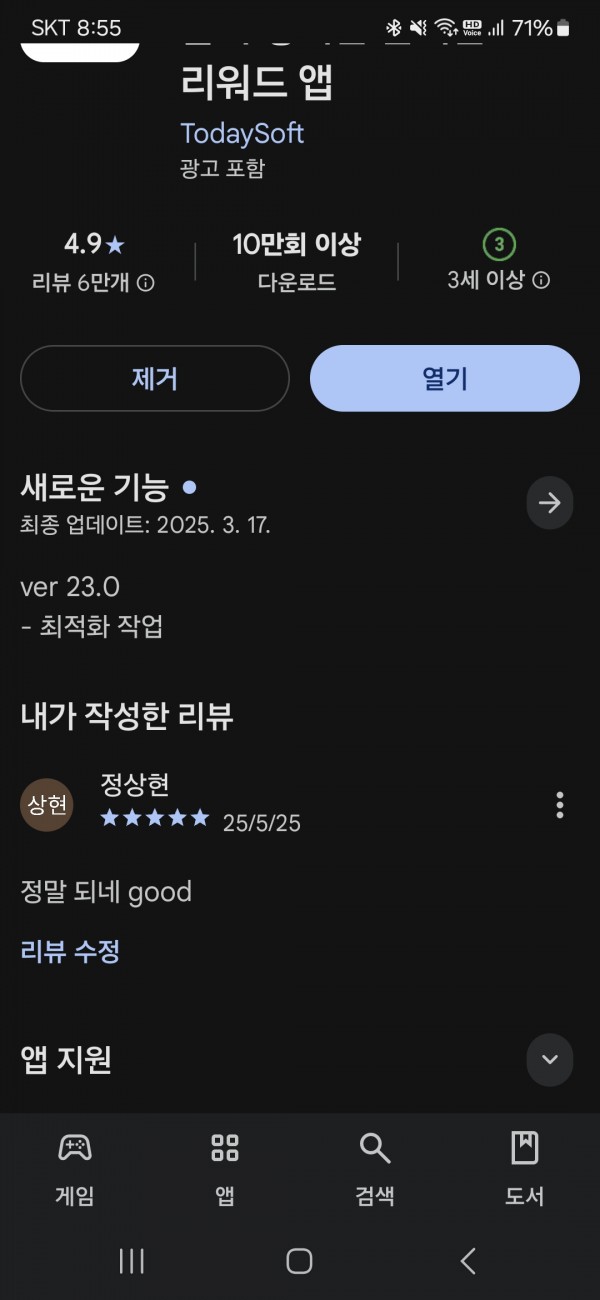
Task: Open 새로운 기능 details arrow
Action: point(550,503)
